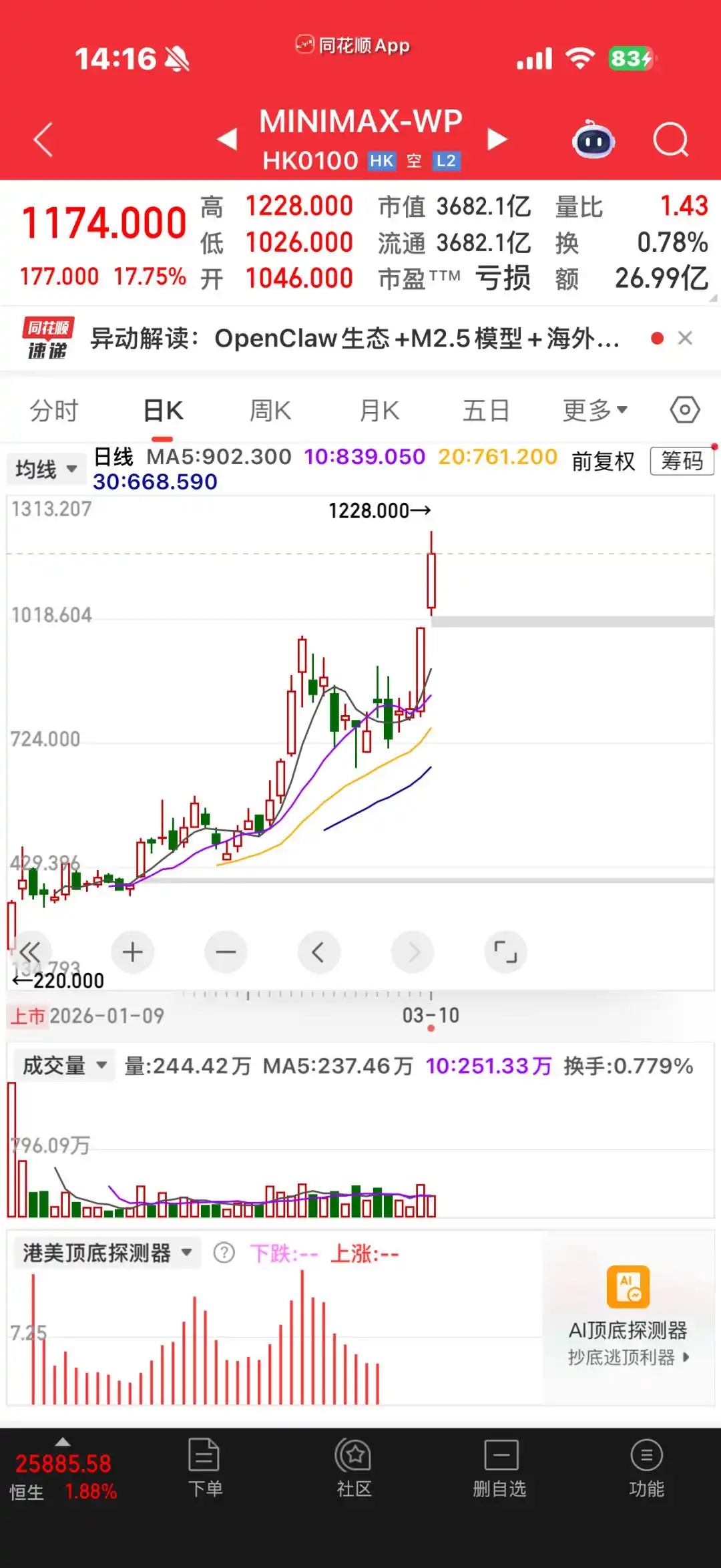
Task: Open chart settings gear icon
Action: pos(684,409)
